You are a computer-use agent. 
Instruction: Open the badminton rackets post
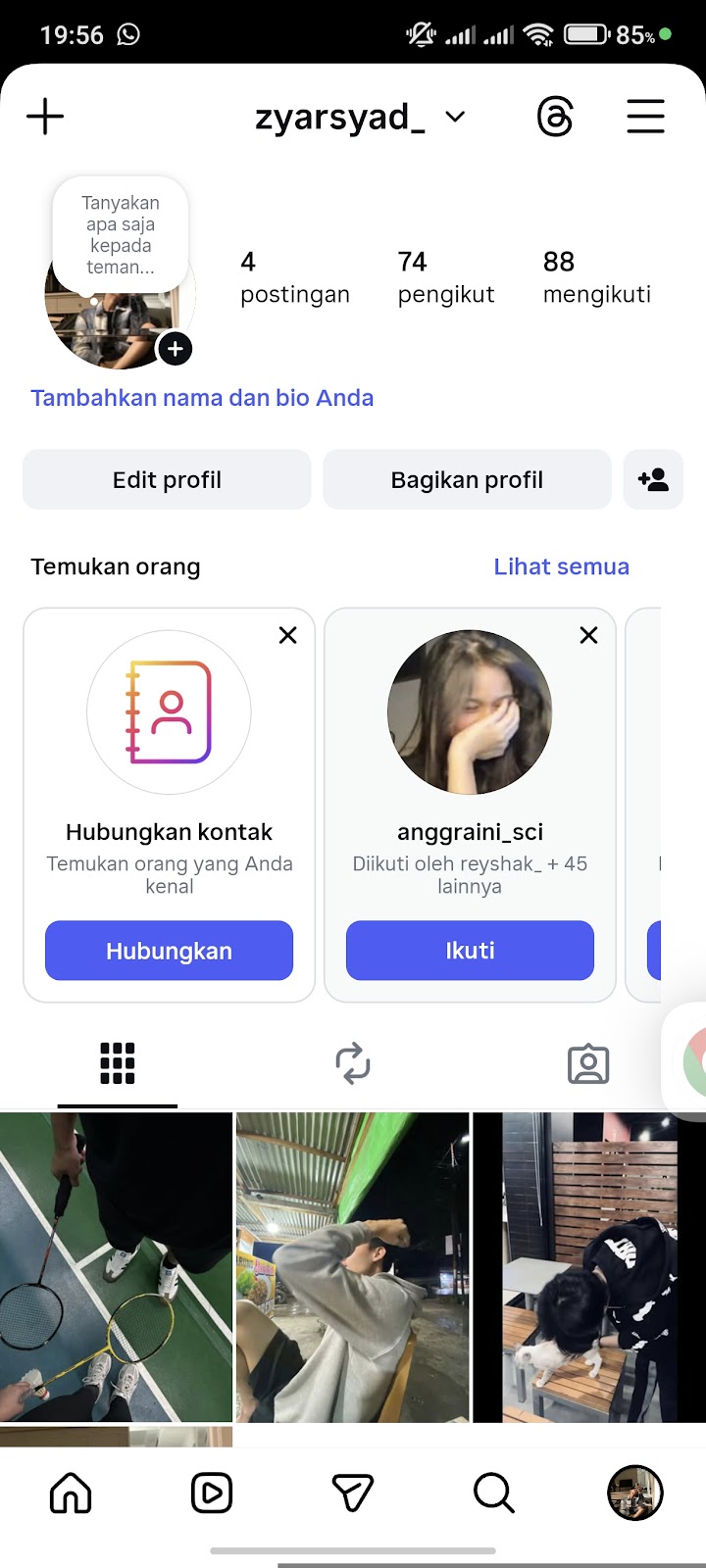point(116,1266)
